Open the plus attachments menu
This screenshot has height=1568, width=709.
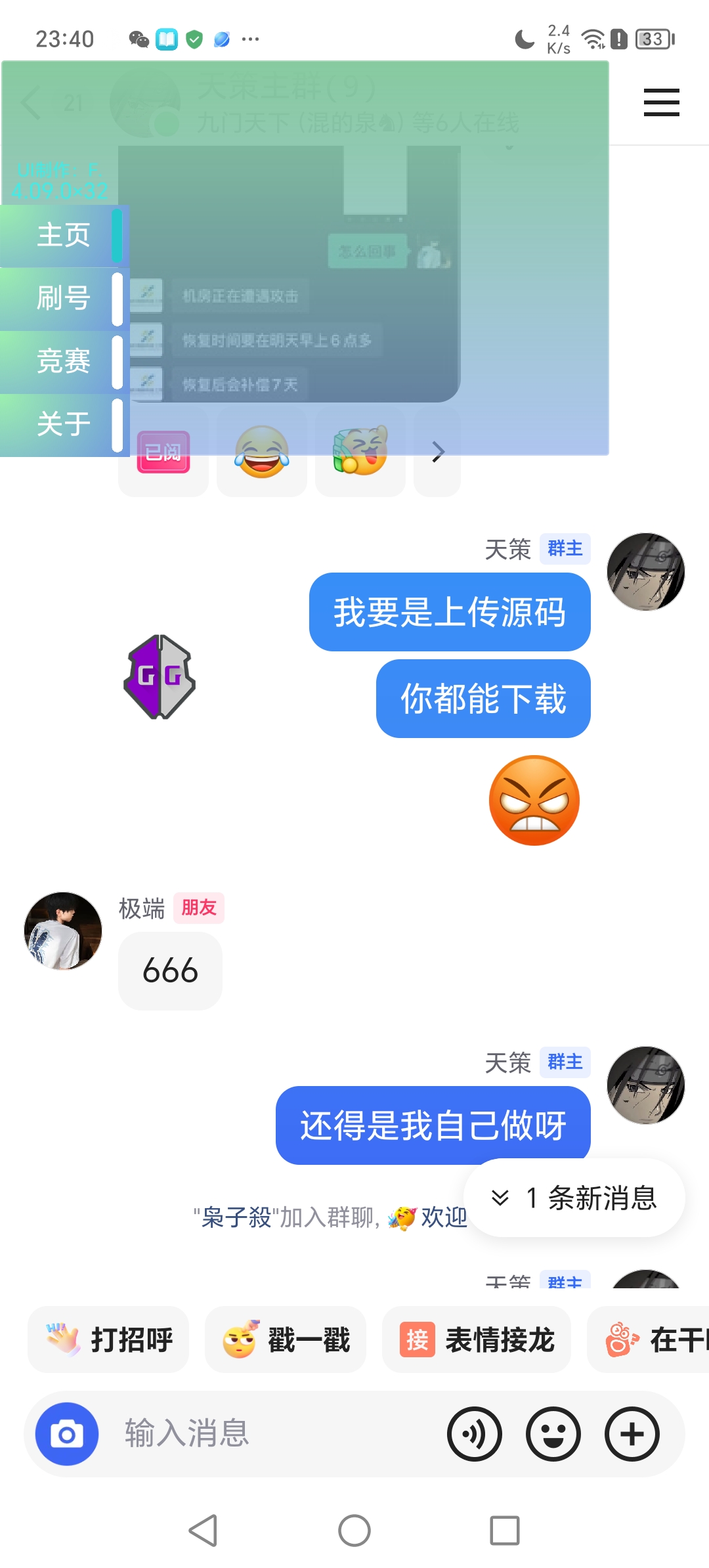[632, 1434]
